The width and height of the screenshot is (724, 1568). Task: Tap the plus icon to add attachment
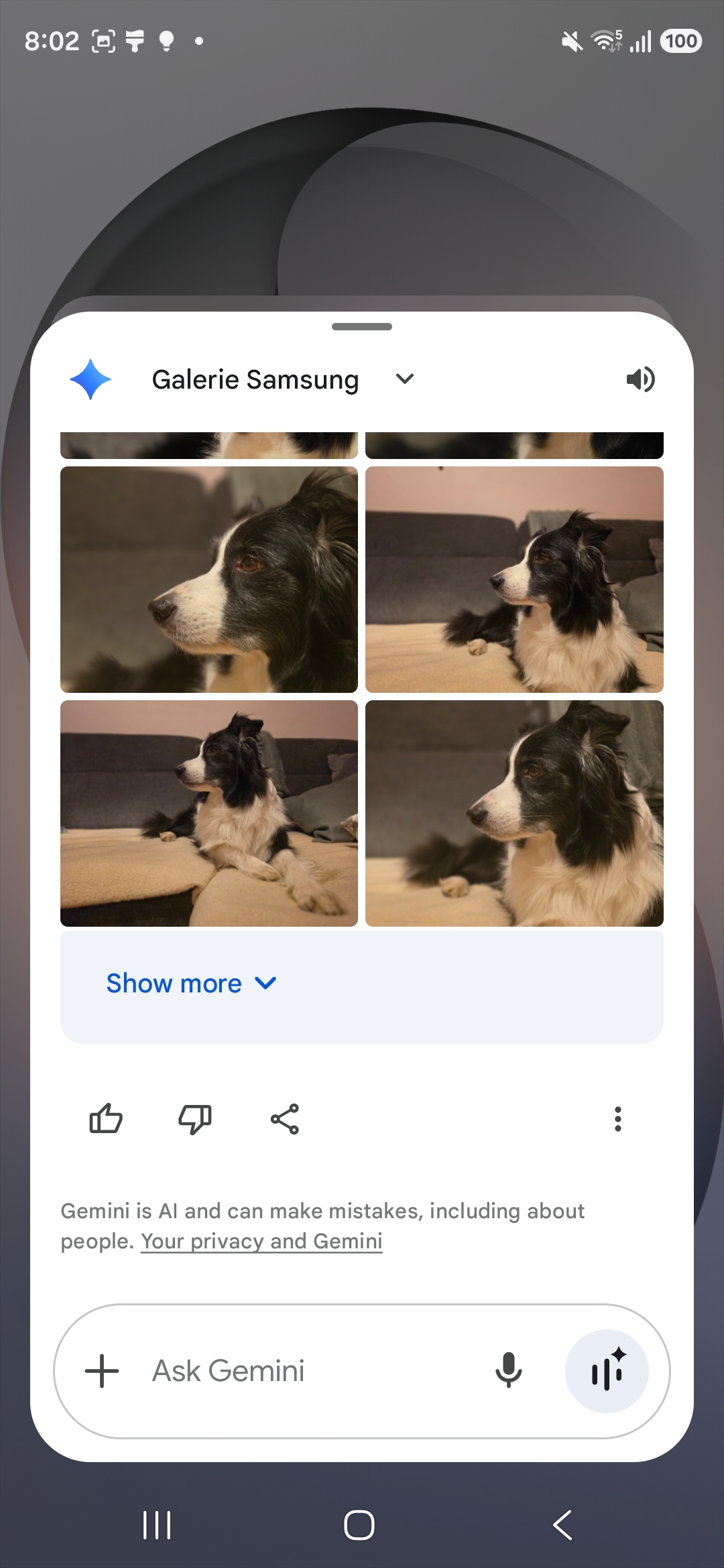click(102, 1371)
